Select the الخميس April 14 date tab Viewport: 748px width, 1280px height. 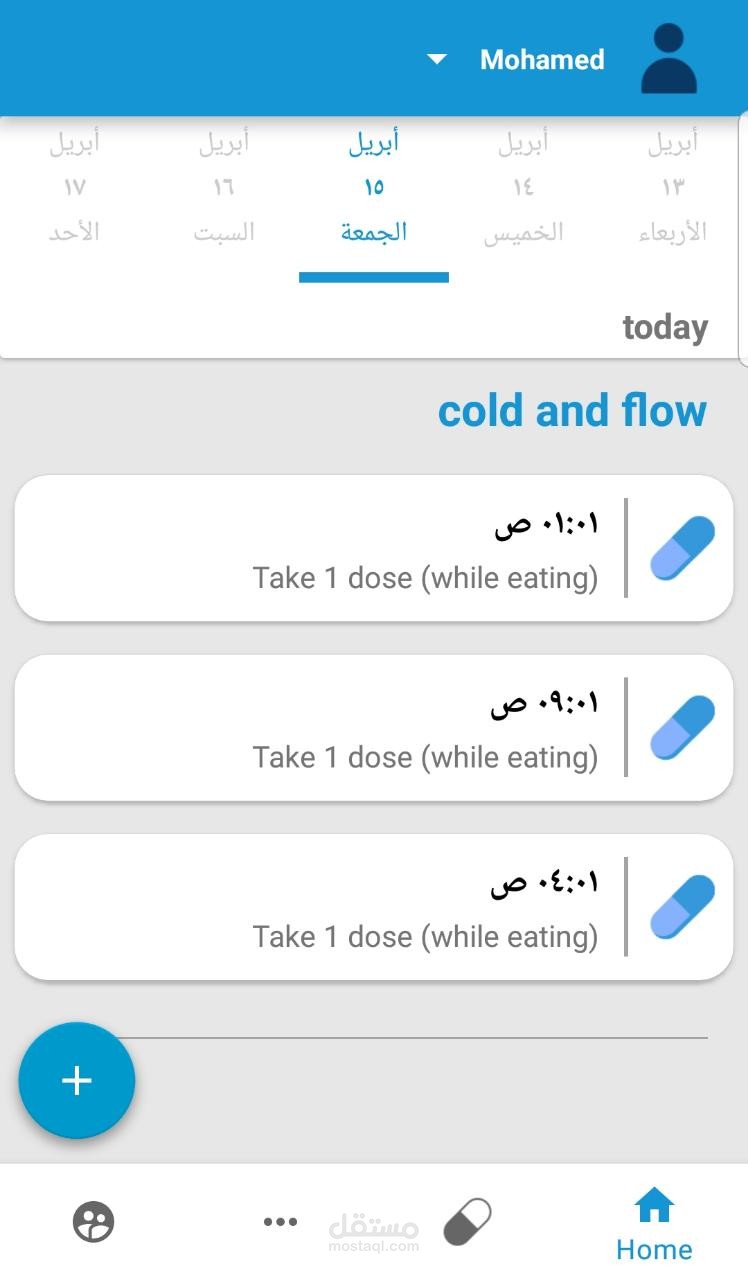tap(523, 187)
